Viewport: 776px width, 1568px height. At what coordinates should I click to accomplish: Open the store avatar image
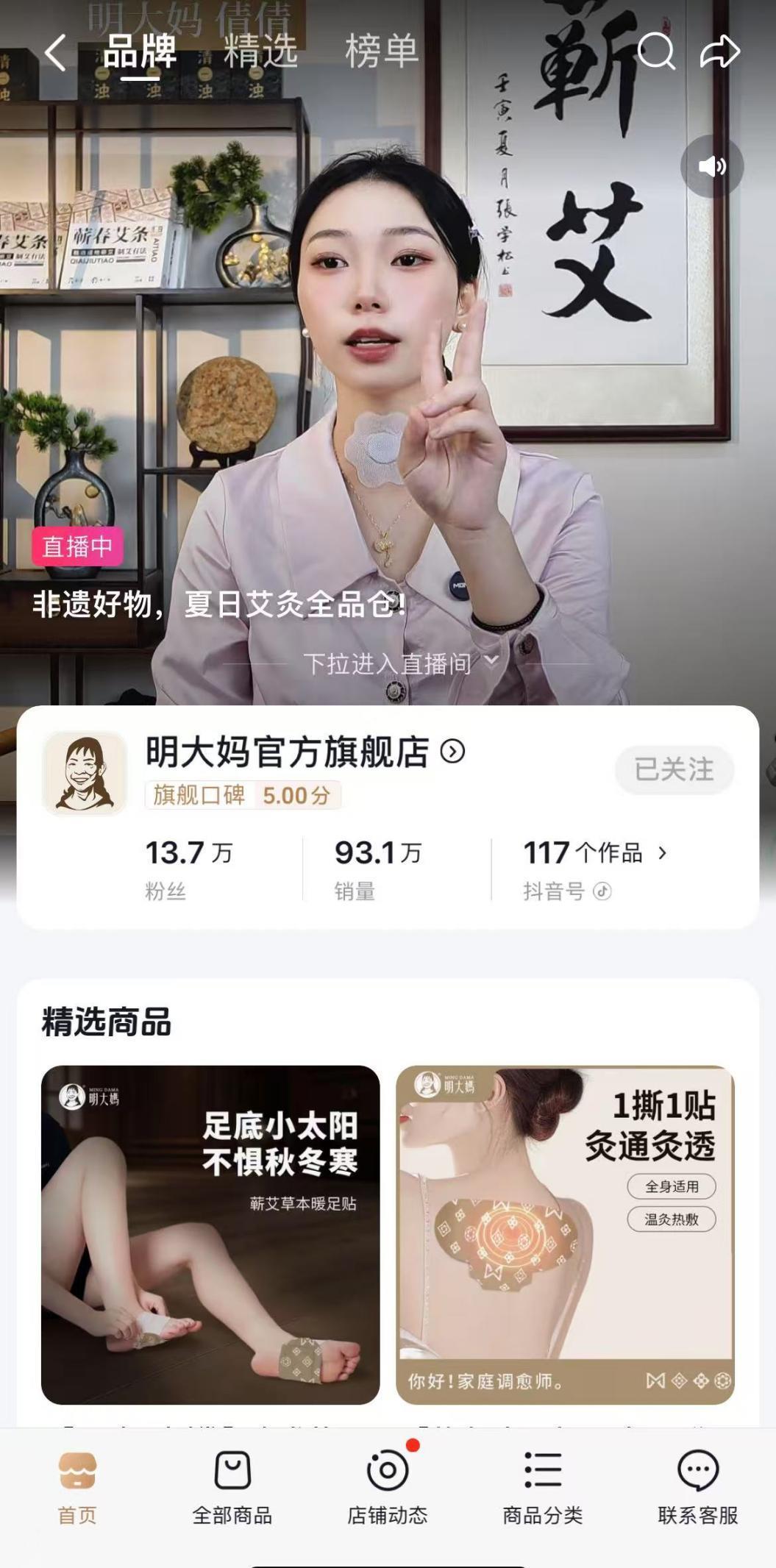(x=85, y=774)
